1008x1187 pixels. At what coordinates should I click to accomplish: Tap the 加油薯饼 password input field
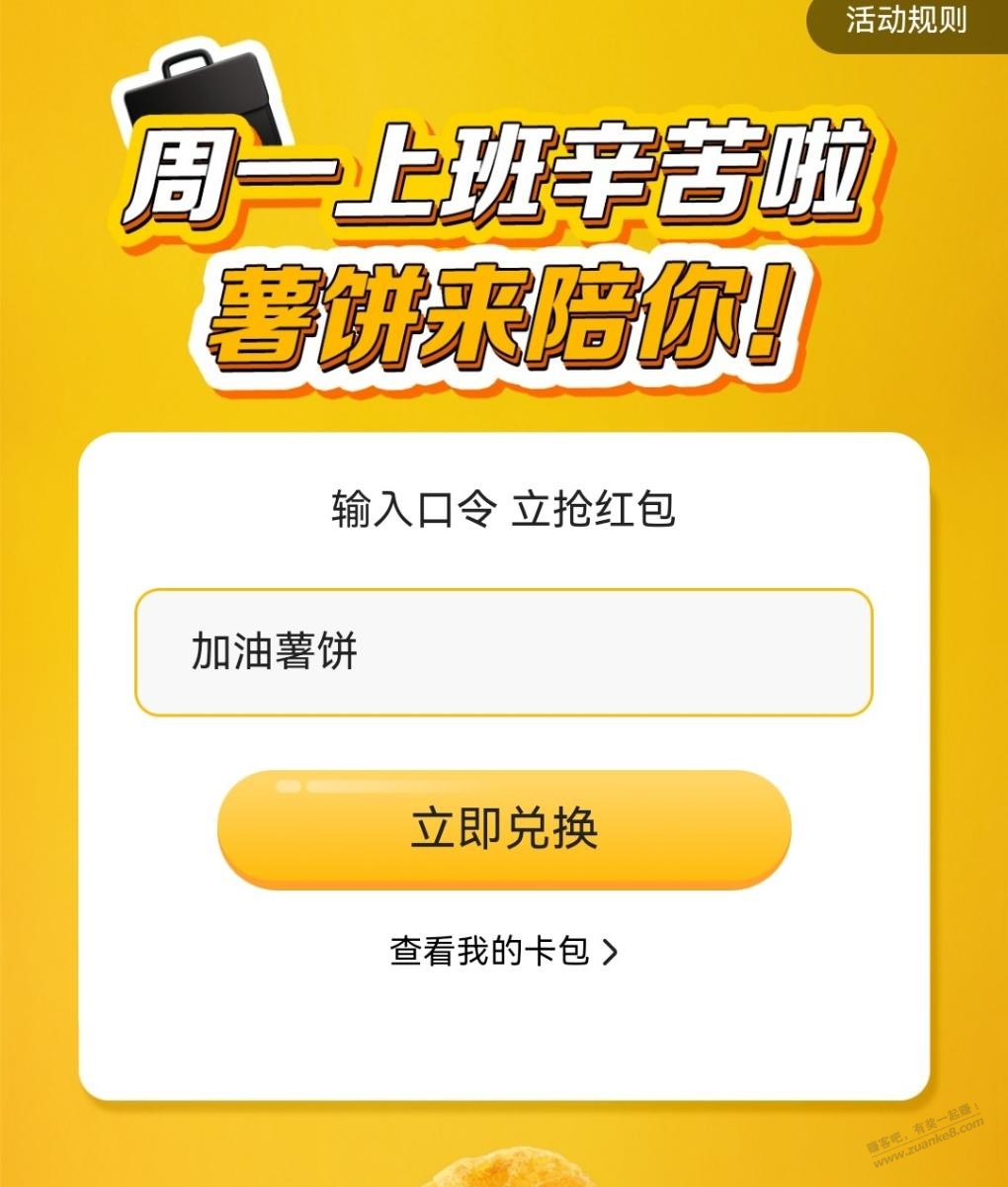point(503,652)
